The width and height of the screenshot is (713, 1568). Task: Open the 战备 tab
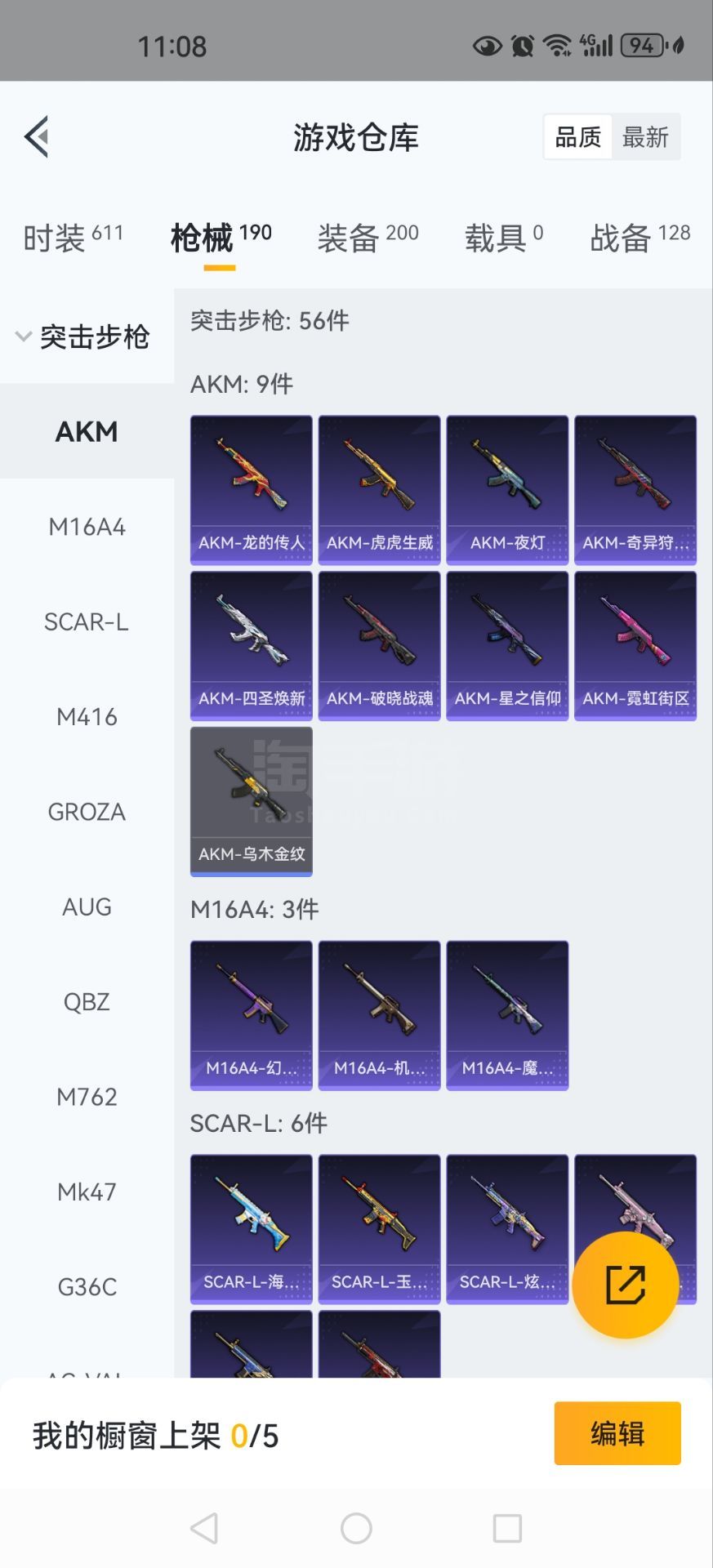point(640,238)
